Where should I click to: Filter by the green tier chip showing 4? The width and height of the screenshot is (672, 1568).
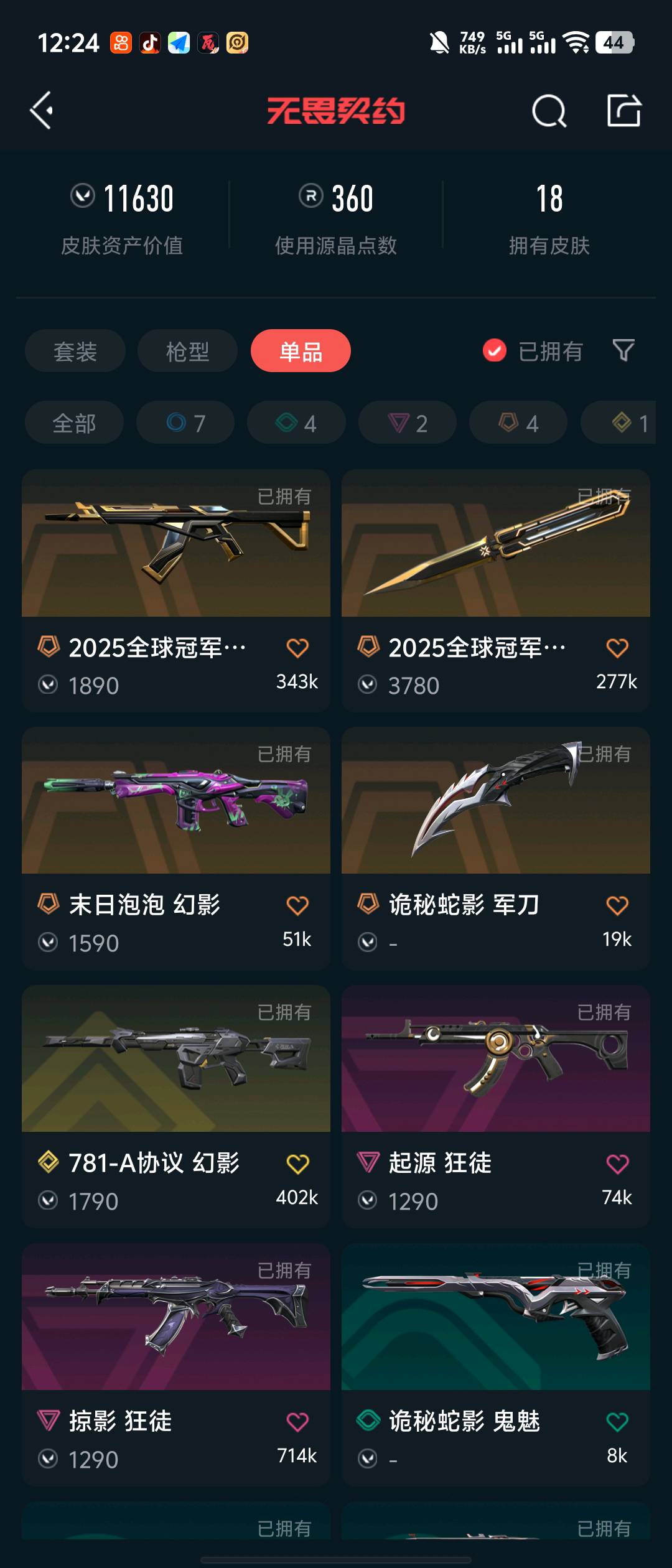click(x=296, y=423)
